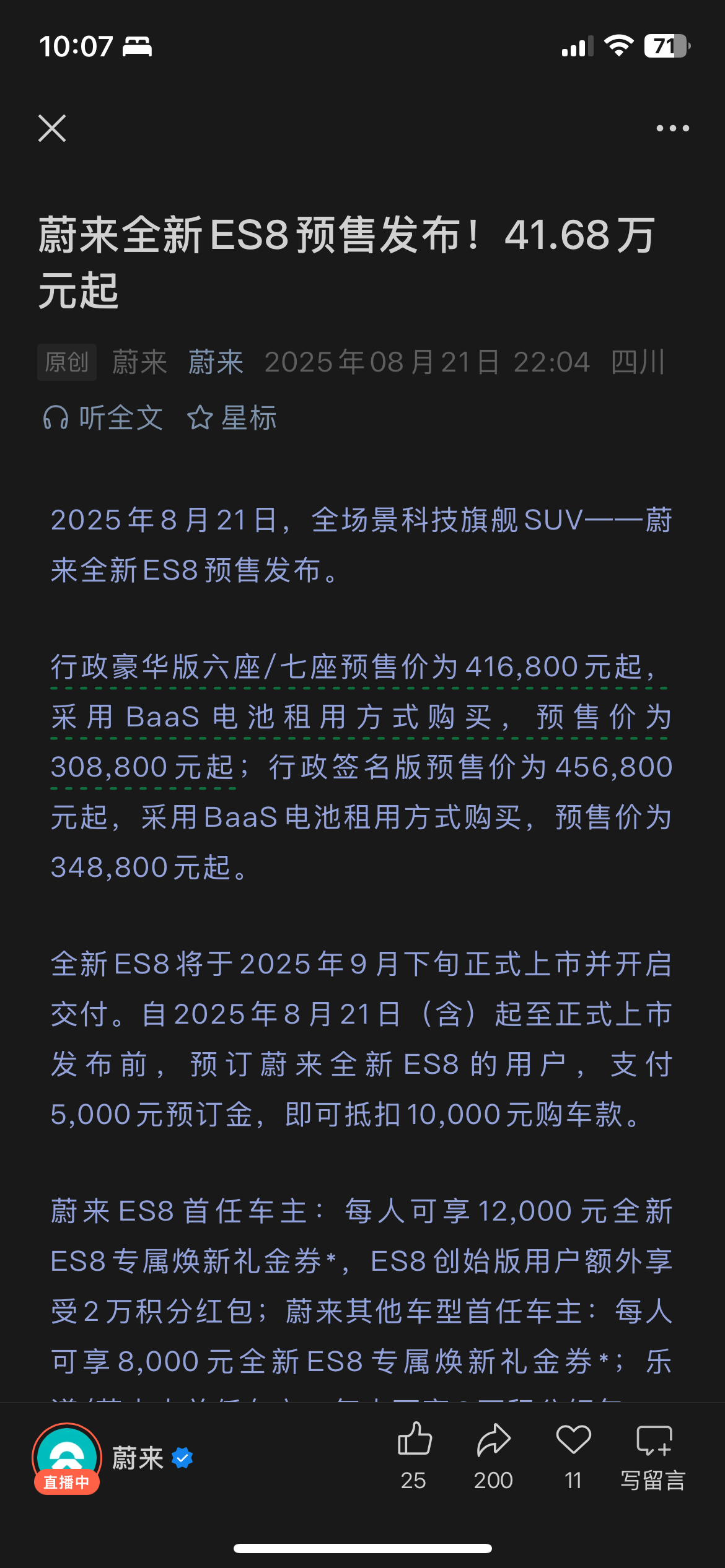Open the underlined 行政豪华版 price text
This screenshot has height=1568, width=725.
pyautogui.click(x=361, y=717)
